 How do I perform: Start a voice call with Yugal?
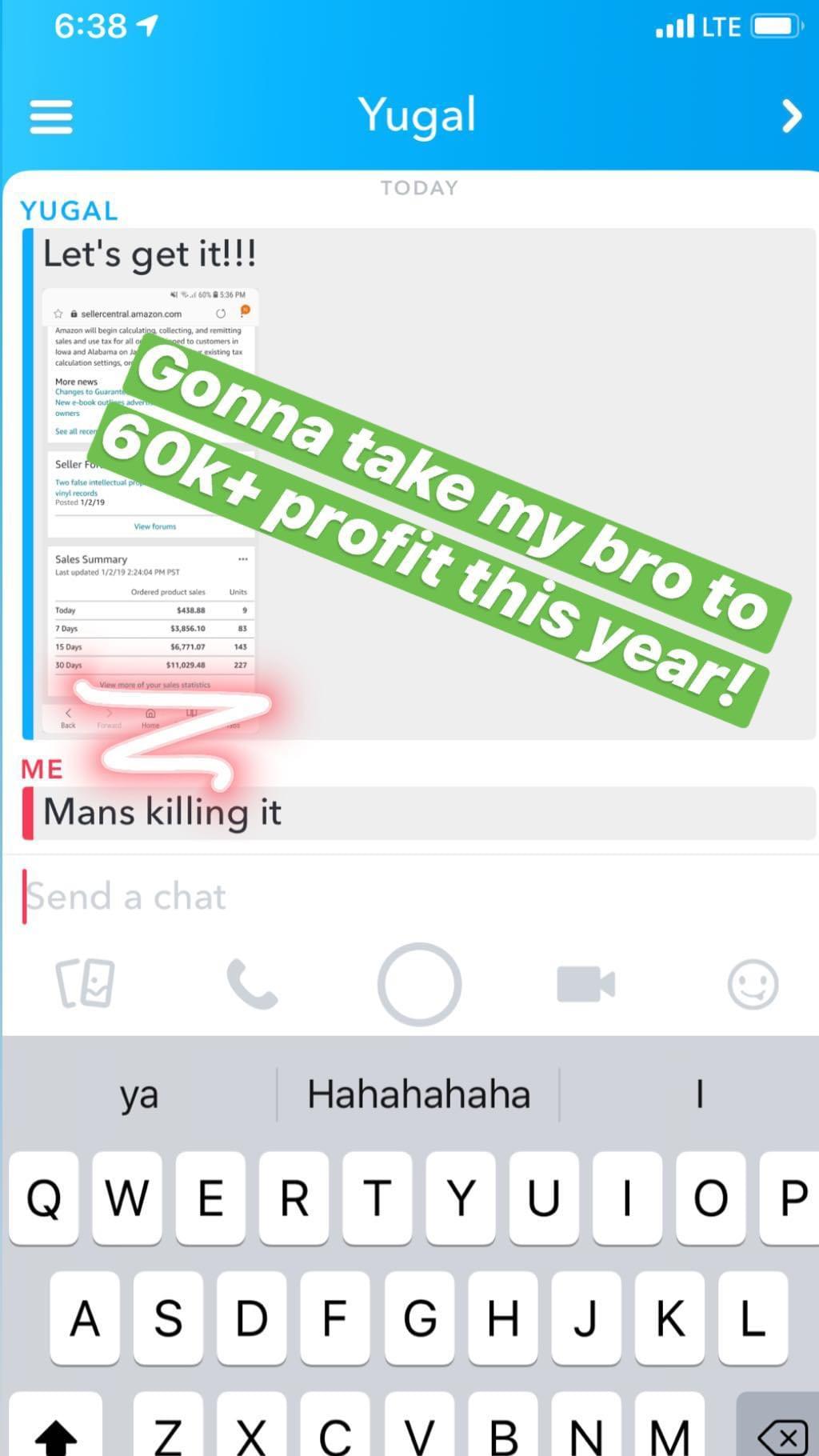point(252,983)
